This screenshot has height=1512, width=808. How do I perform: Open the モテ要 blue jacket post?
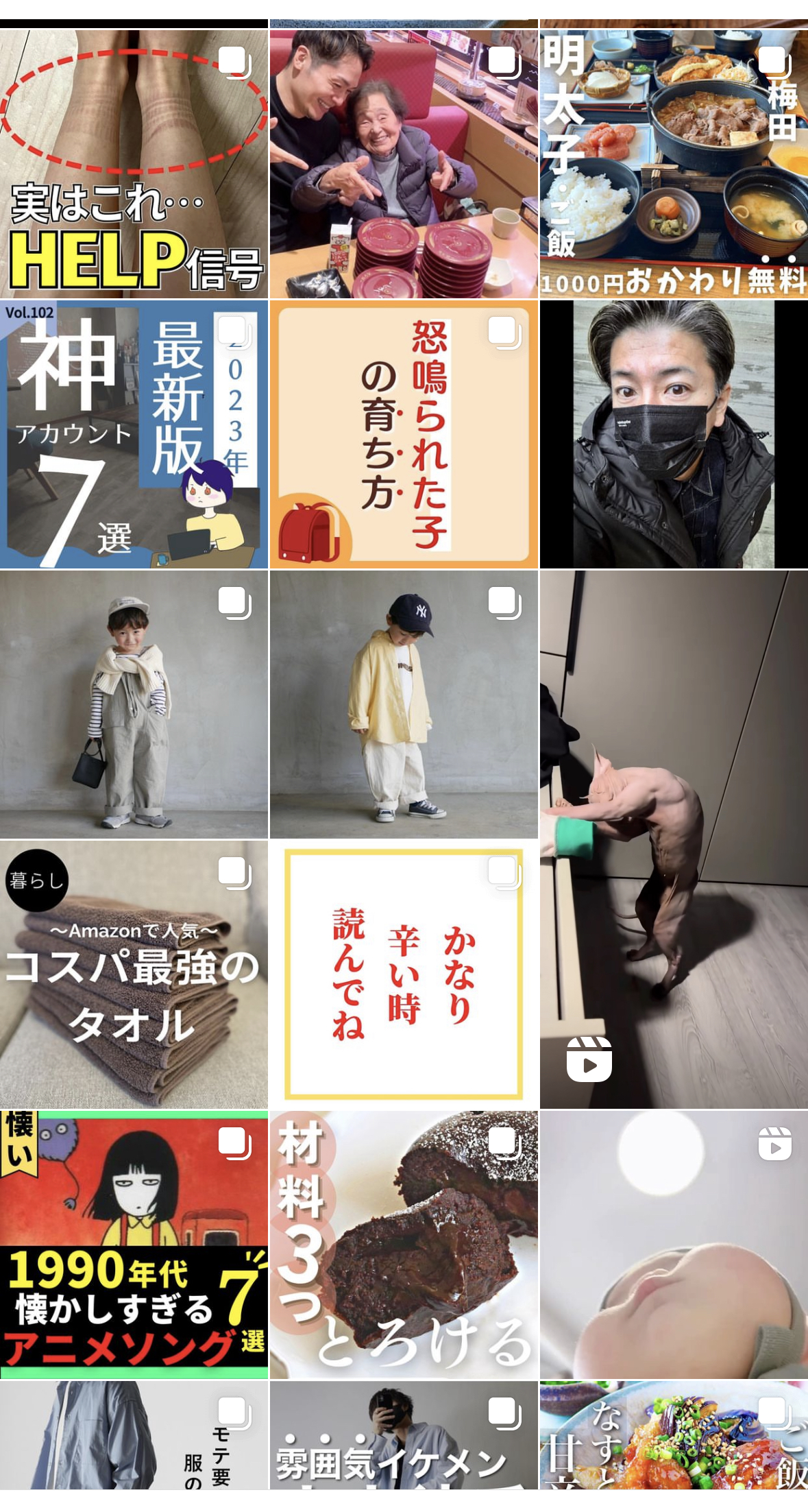click(134, 1435)
